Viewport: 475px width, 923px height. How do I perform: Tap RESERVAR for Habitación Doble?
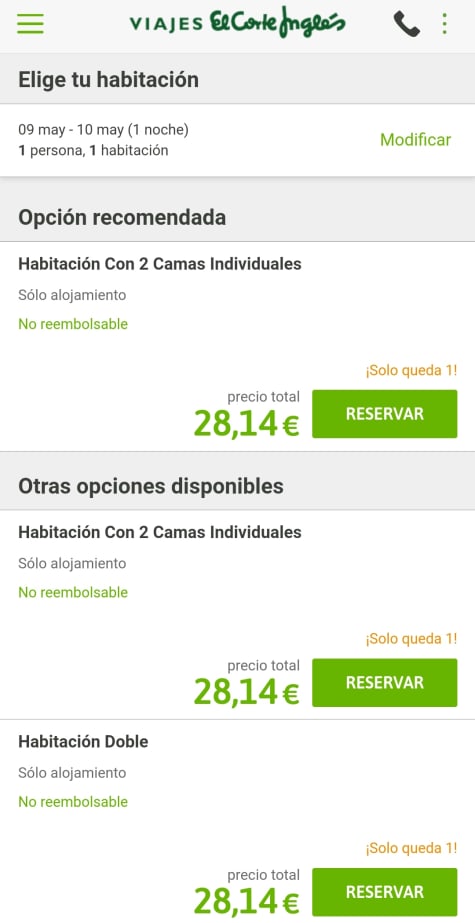384,892
